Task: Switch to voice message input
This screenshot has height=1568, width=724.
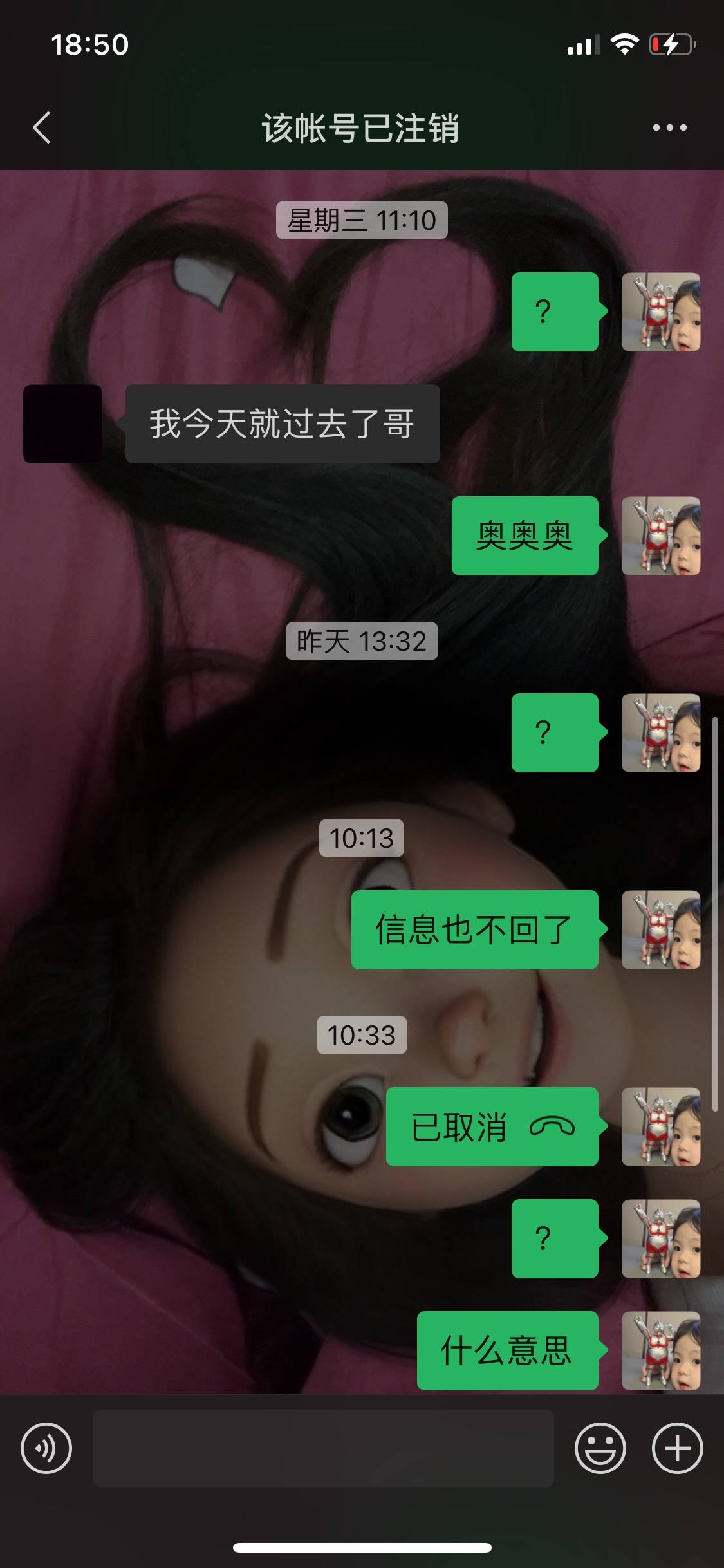Action: point(46,1448)
